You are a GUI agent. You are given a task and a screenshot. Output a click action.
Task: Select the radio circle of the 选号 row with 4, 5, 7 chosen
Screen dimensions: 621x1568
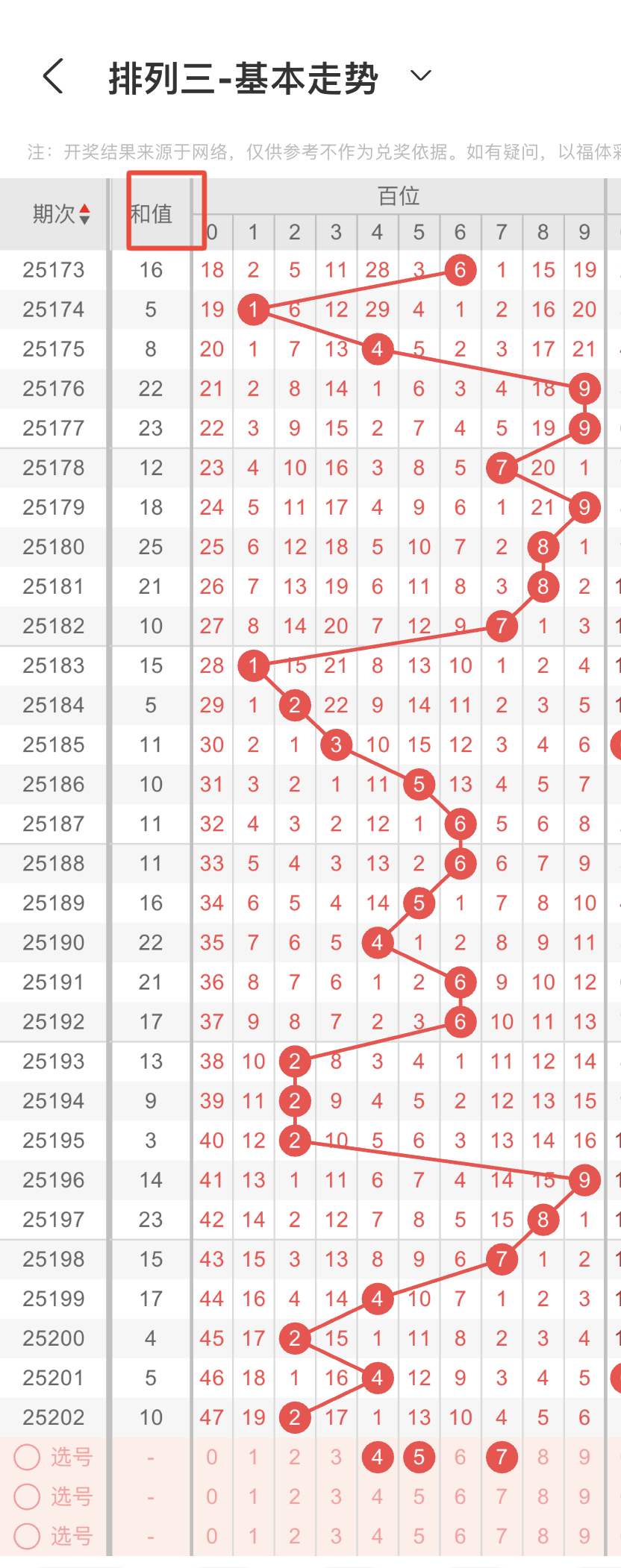click(27, 1456)
